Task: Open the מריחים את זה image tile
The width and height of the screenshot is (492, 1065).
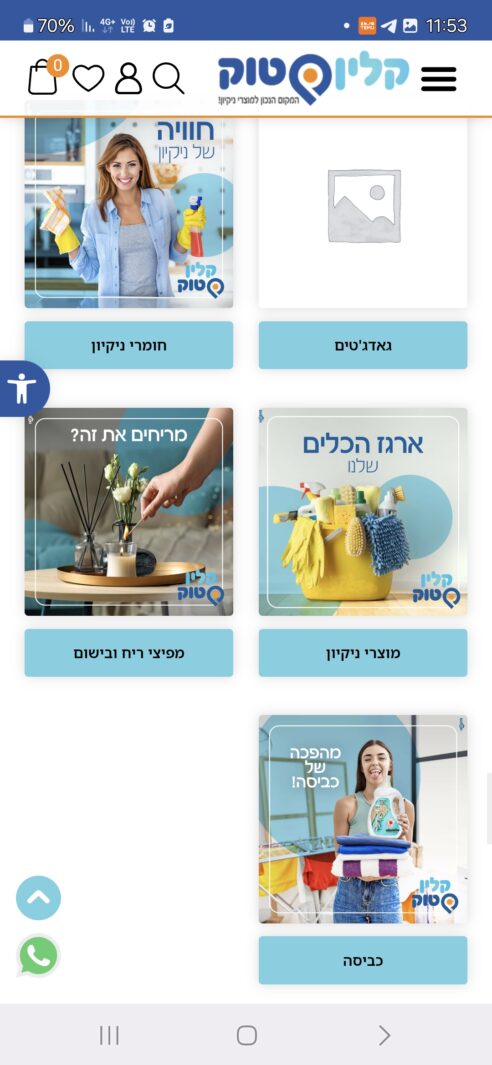Action: point(129,512)
